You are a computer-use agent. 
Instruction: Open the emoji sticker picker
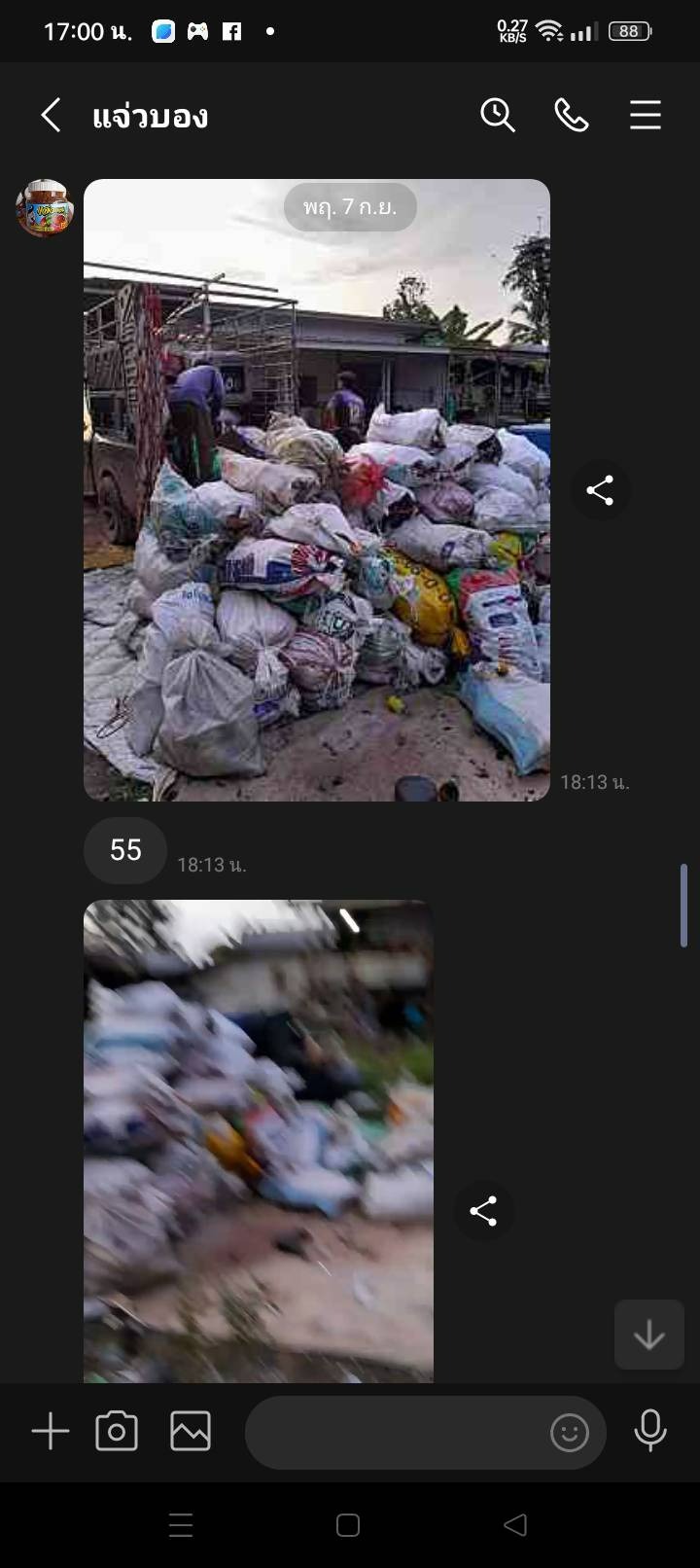(x=570, y=1433)
